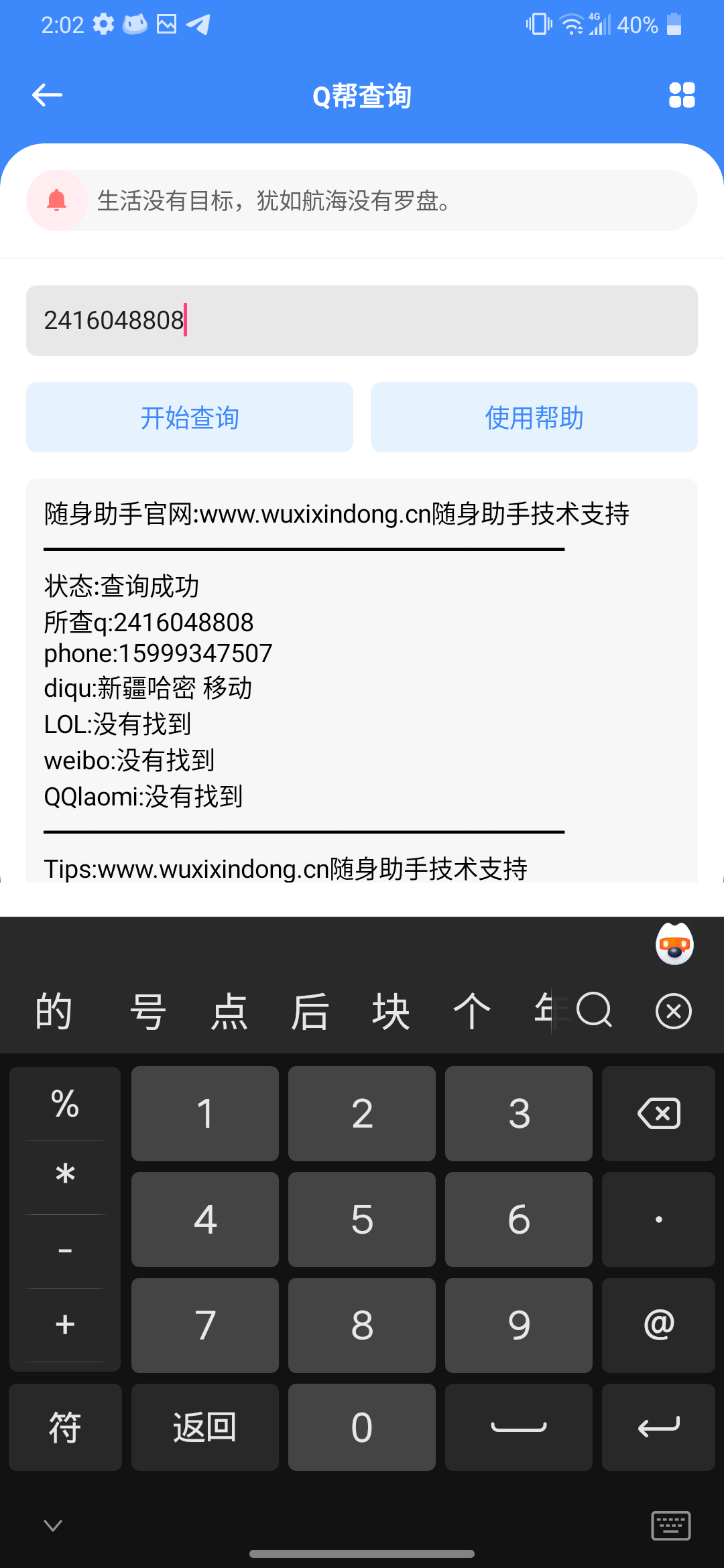Tap the red notification bell icon
The image size is (724, 1568).
(57, 200)
